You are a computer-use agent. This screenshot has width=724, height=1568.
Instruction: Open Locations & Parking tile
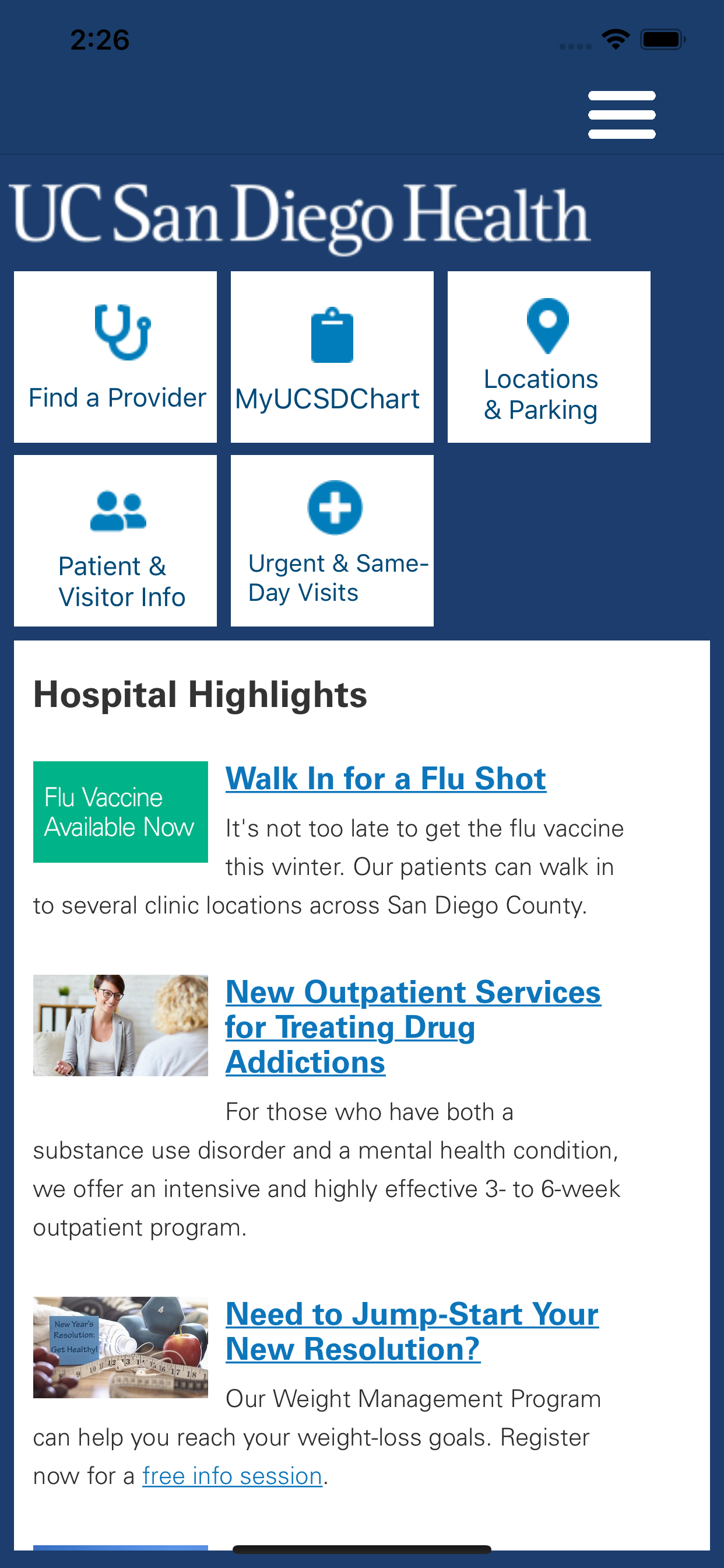pos(548,356)
